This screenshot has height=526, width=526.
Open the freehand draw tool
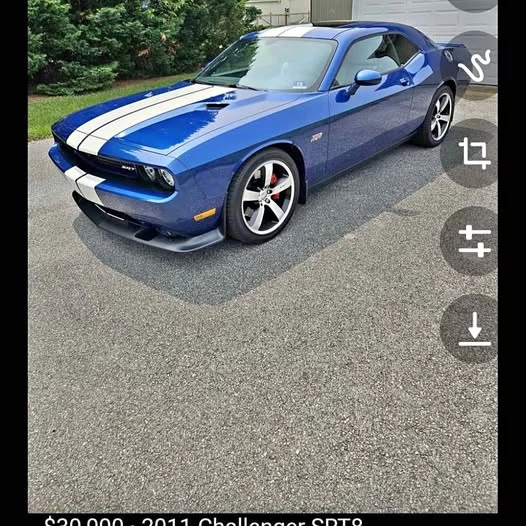coord(473,66)
